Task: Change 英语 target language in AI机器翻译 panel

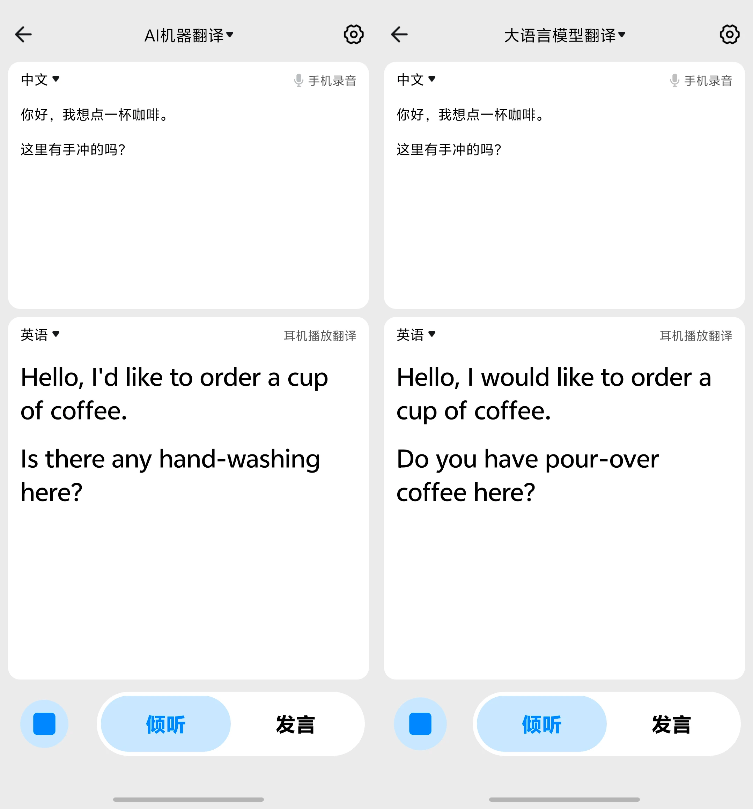Action: pos(40,335)
